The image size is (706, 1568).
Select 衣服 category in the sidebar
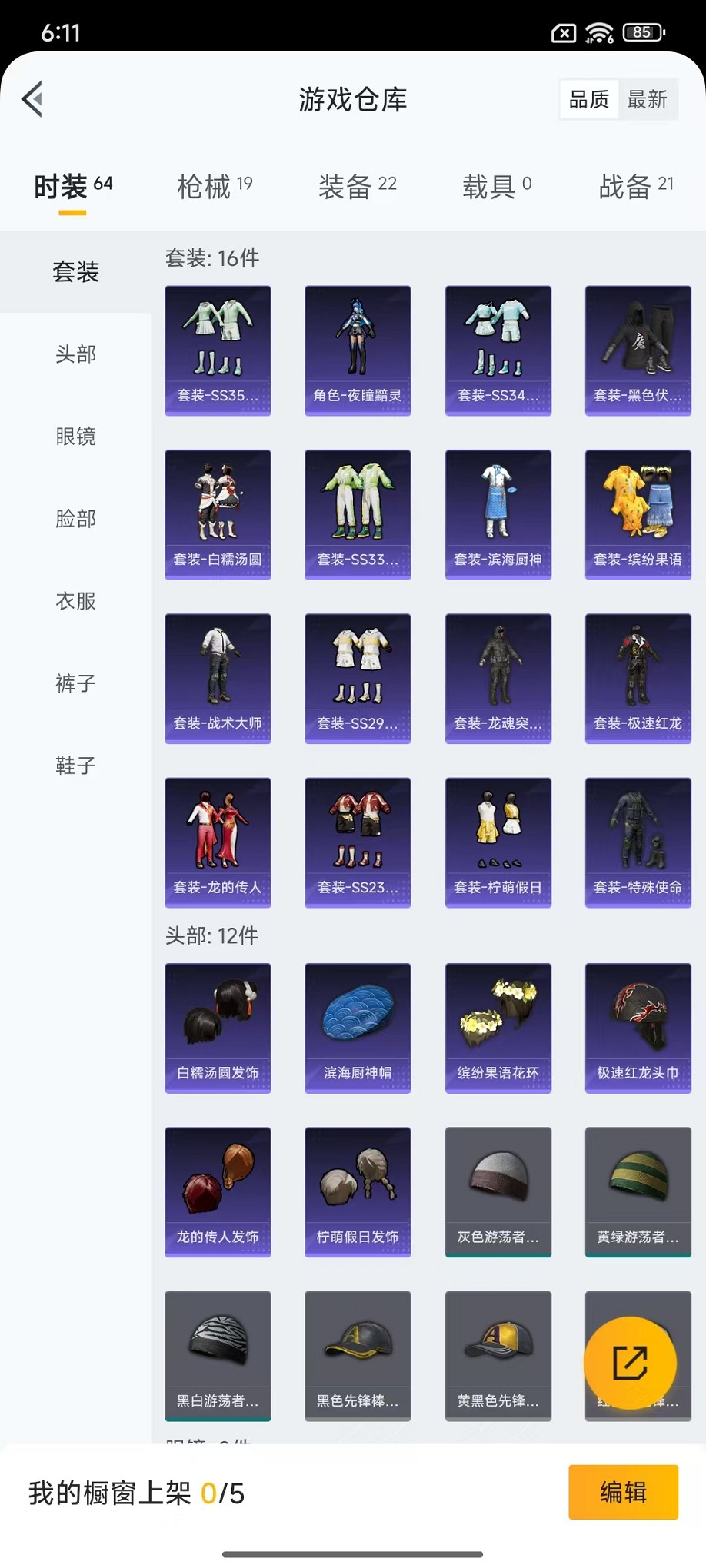(x=75, y=601)
